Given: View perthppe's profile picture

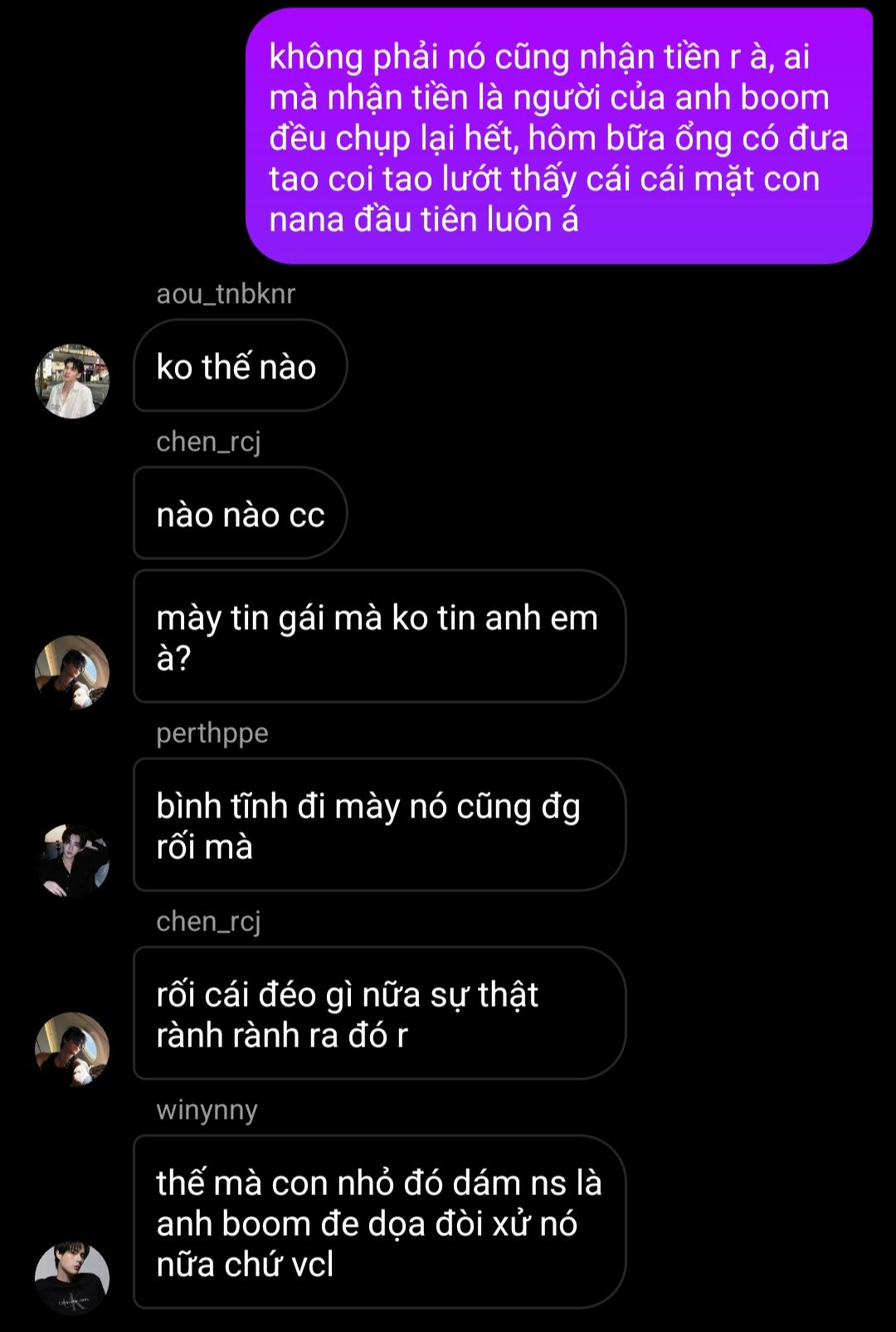Looking at the screenshot, I should (x=72, y=861).
